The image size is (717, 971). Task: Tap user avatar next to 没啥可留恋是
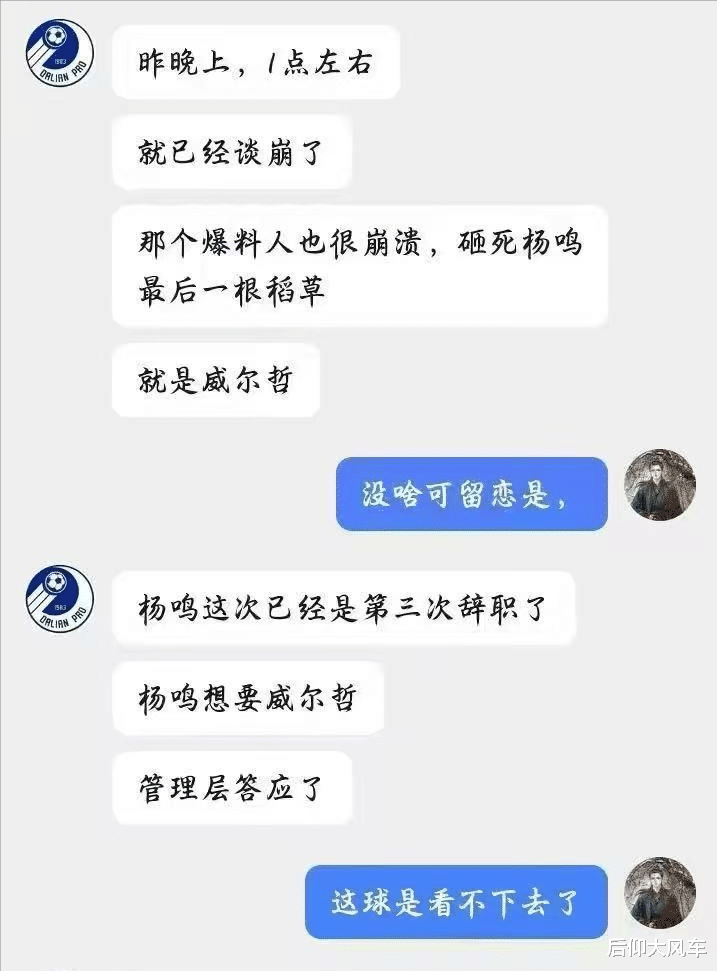coord(660,485)
